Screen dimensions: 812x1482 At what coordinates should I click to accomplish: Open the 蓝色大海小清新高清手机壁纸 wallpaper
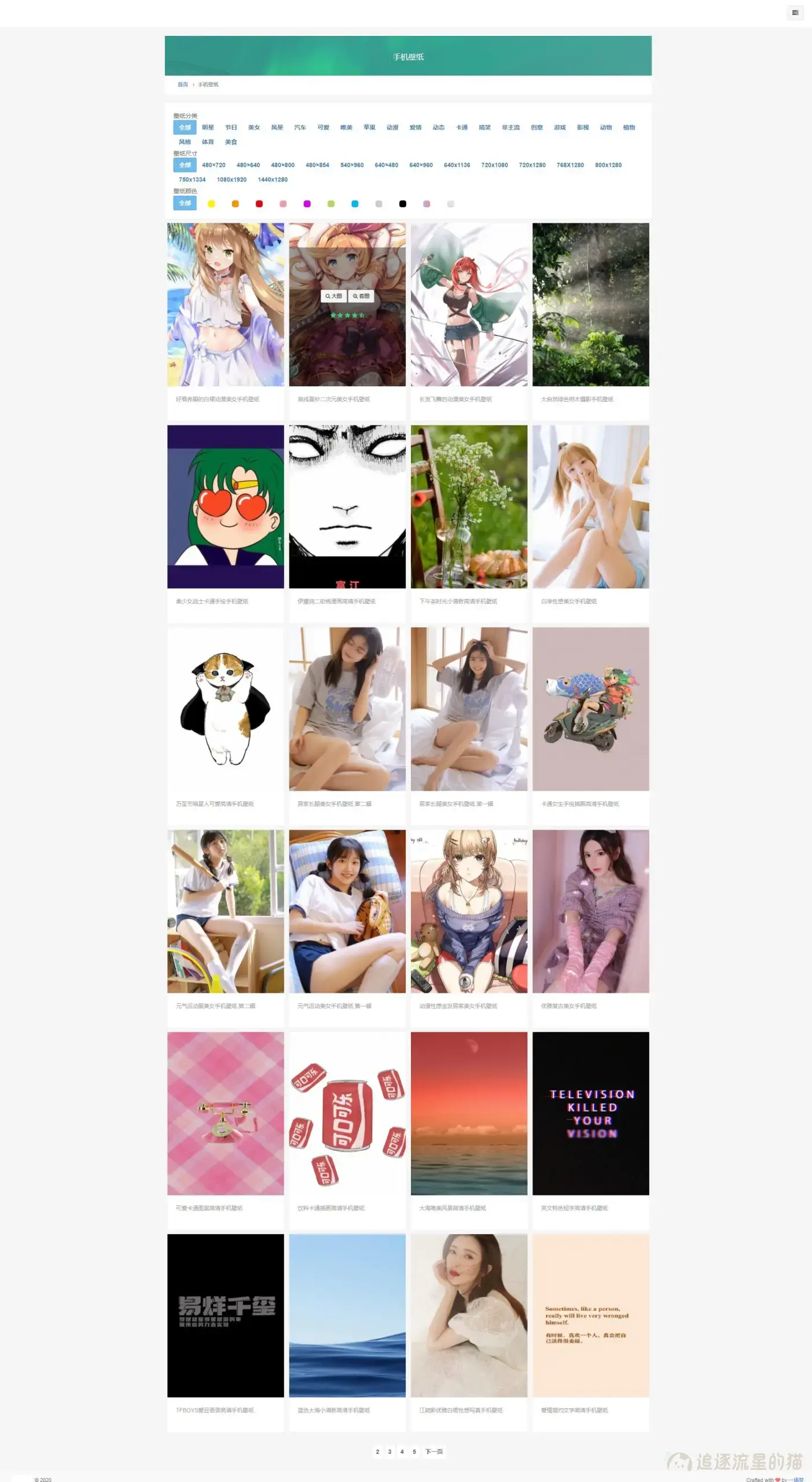click(347, 1315)
